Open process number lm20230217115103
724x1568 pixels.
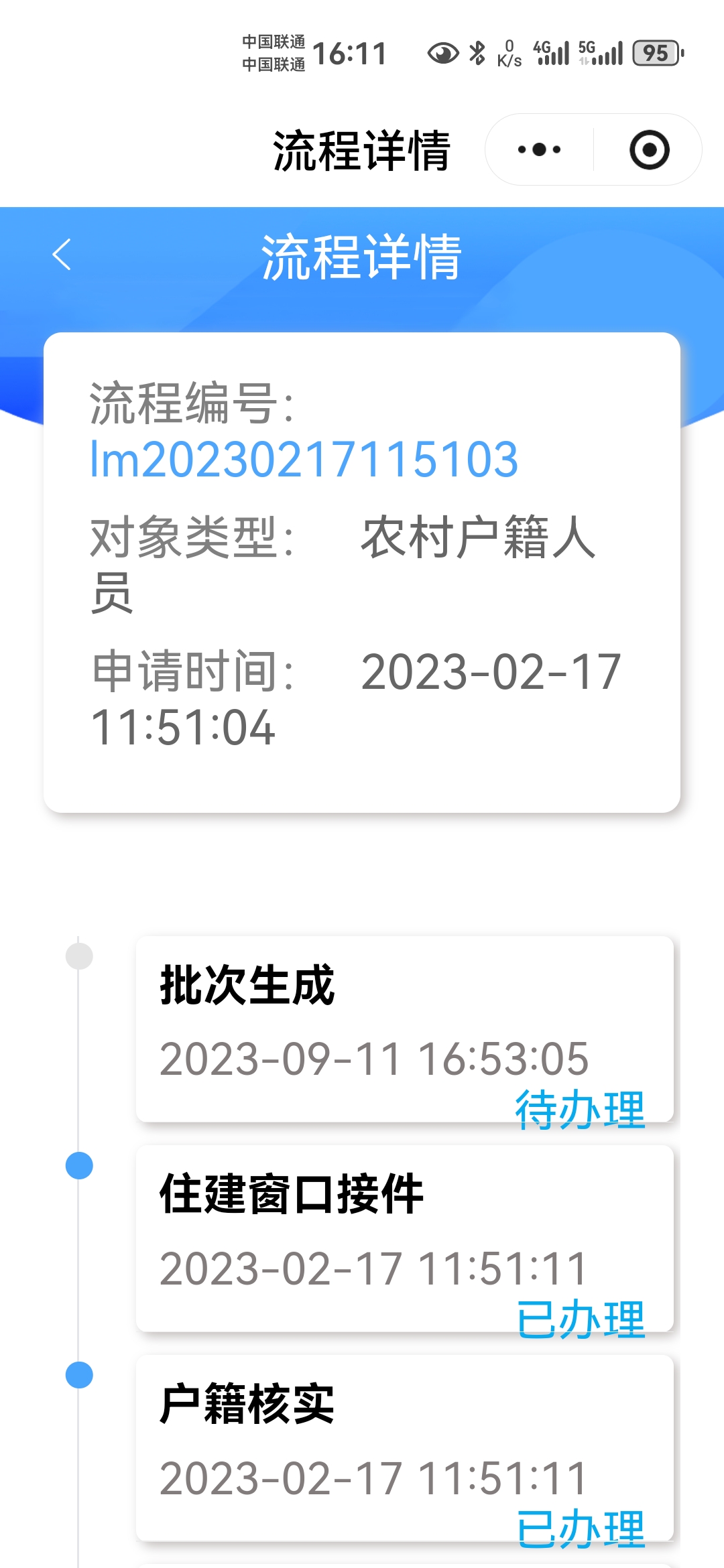tap(304, 460)
